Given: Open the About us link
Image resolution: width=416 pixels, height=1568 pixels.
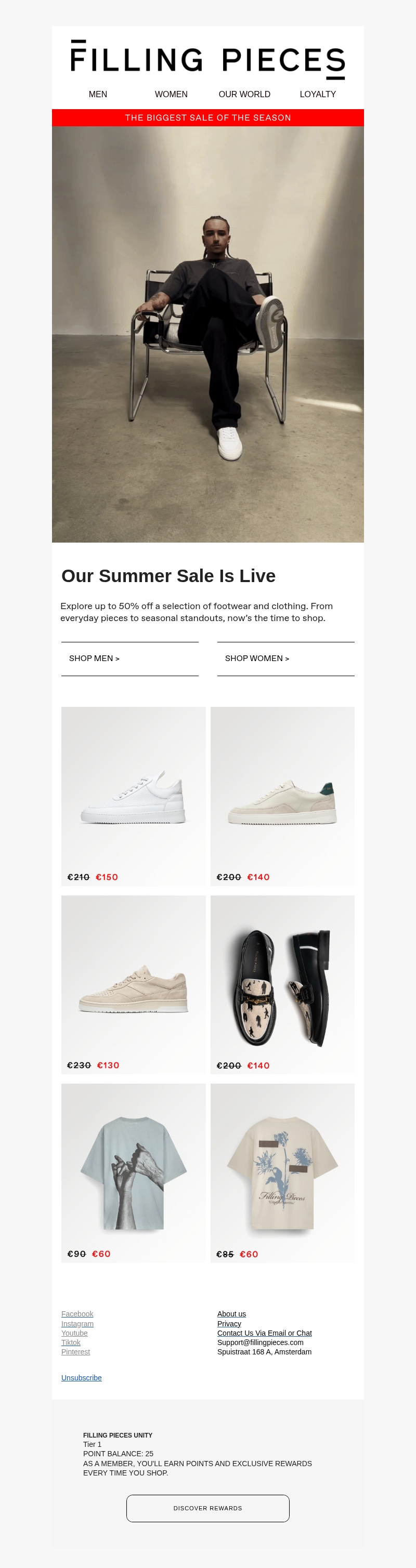Looking at the screenshot, I should (x=231, y=1314).
